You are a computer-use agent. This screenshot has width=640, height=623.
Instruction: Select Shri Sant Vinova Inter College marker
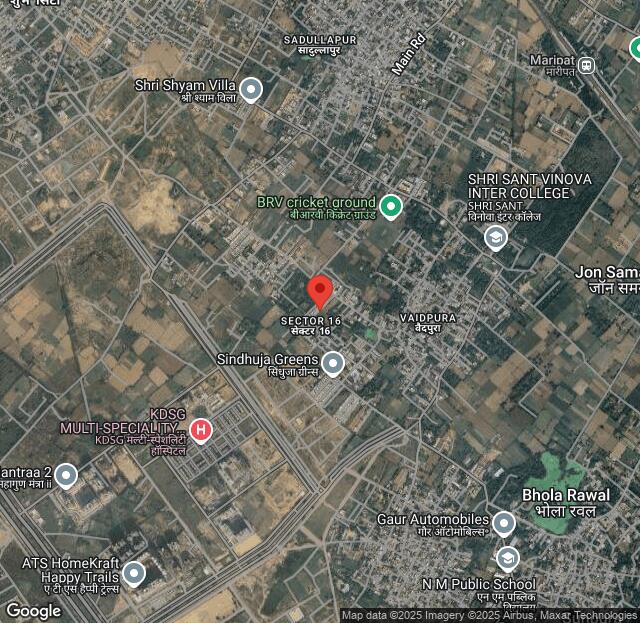pyautogui.click(x=495, y=238)
